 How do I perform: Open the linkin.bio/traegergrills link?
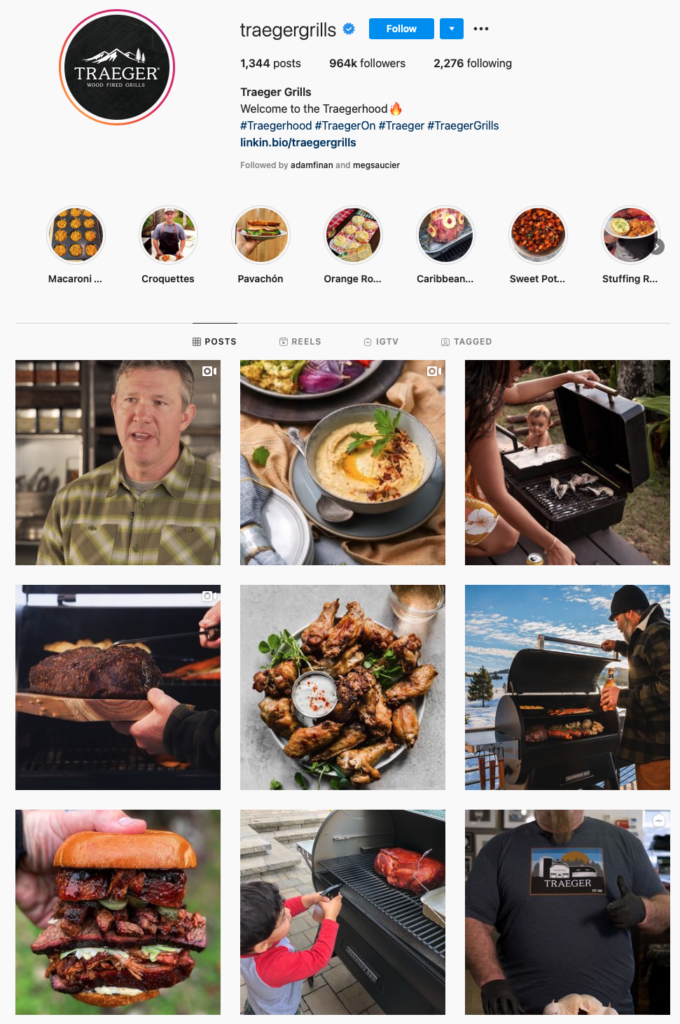click(x=298, y=143)
